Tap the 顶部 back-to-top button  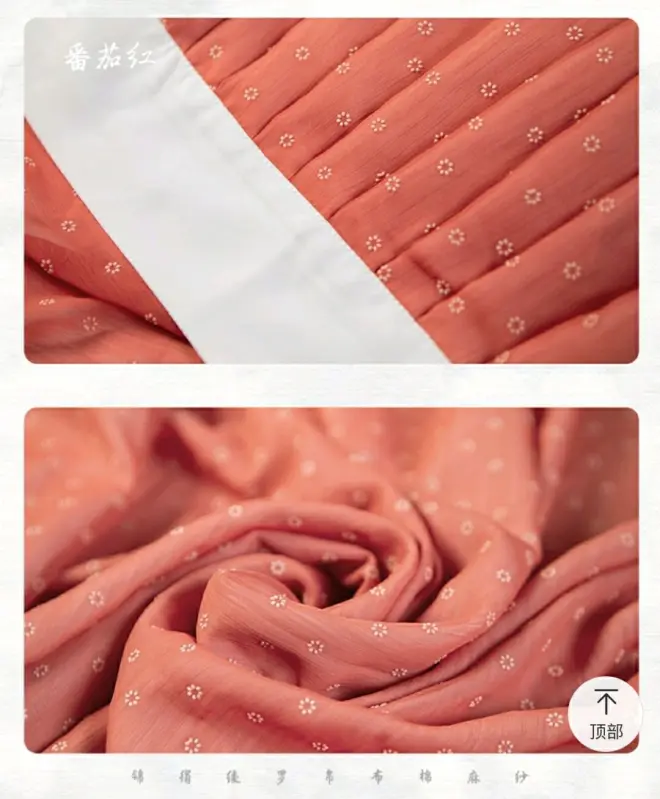605,714
